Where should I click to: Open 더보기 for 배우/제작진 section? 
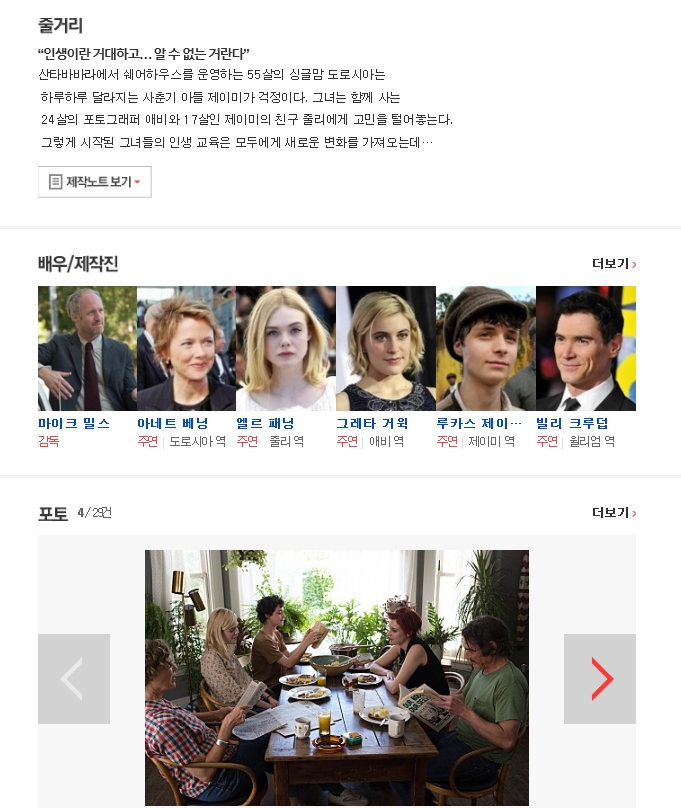614,264
